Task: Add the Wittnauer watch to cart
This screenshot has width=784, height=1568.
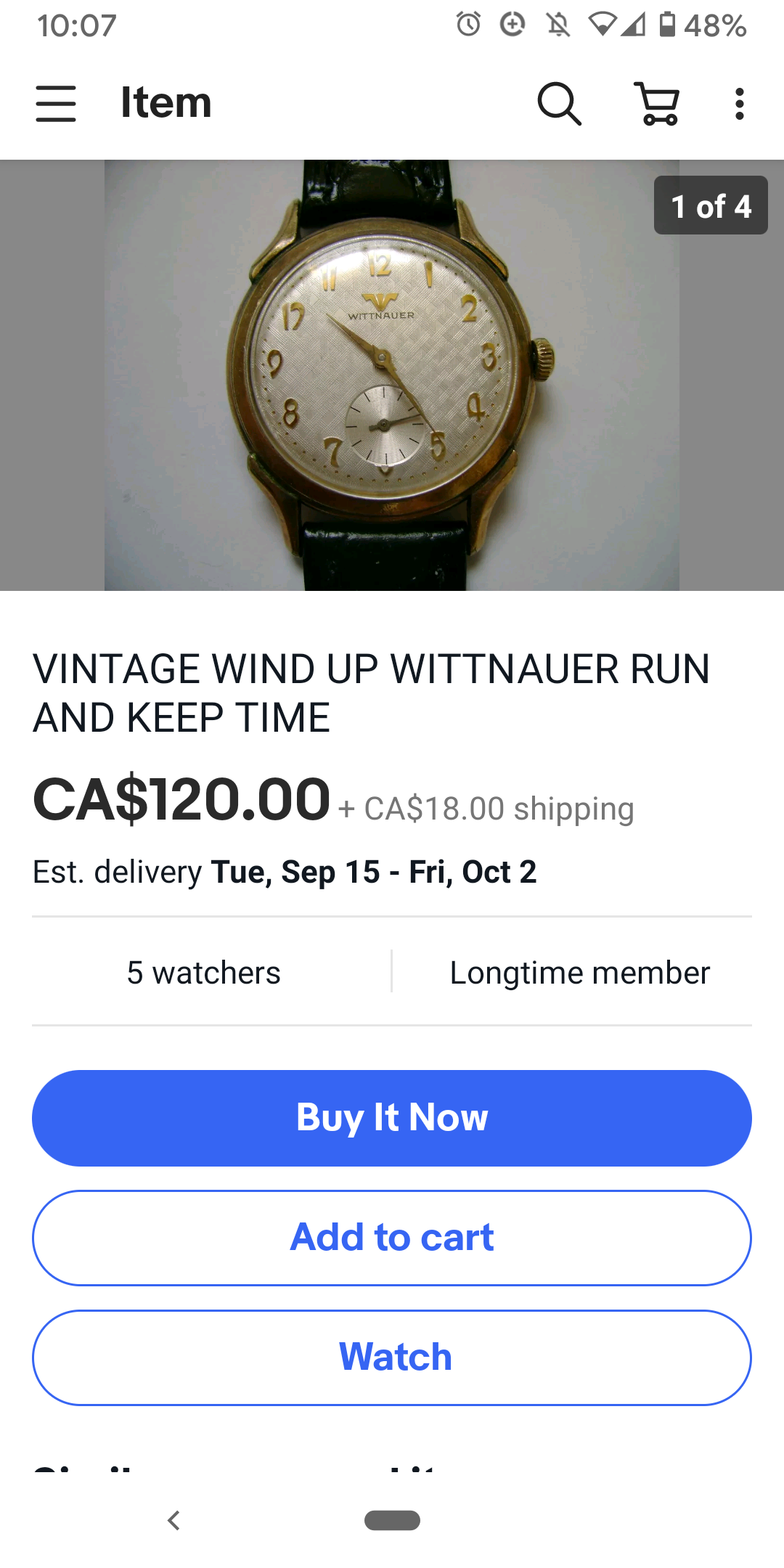Action: (392, 1238)
